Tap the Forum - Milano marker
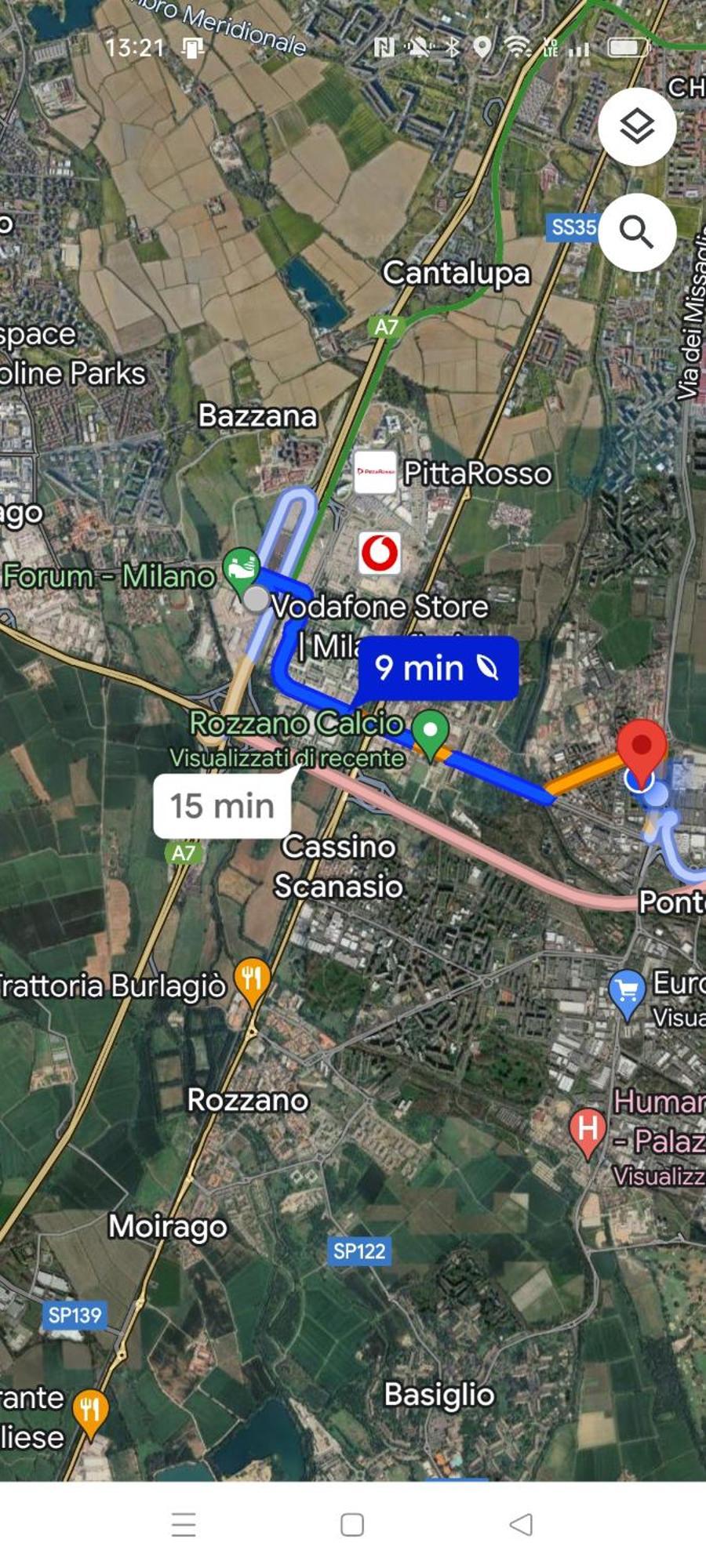Screen dimensions: 706x1568 (241, 568)
